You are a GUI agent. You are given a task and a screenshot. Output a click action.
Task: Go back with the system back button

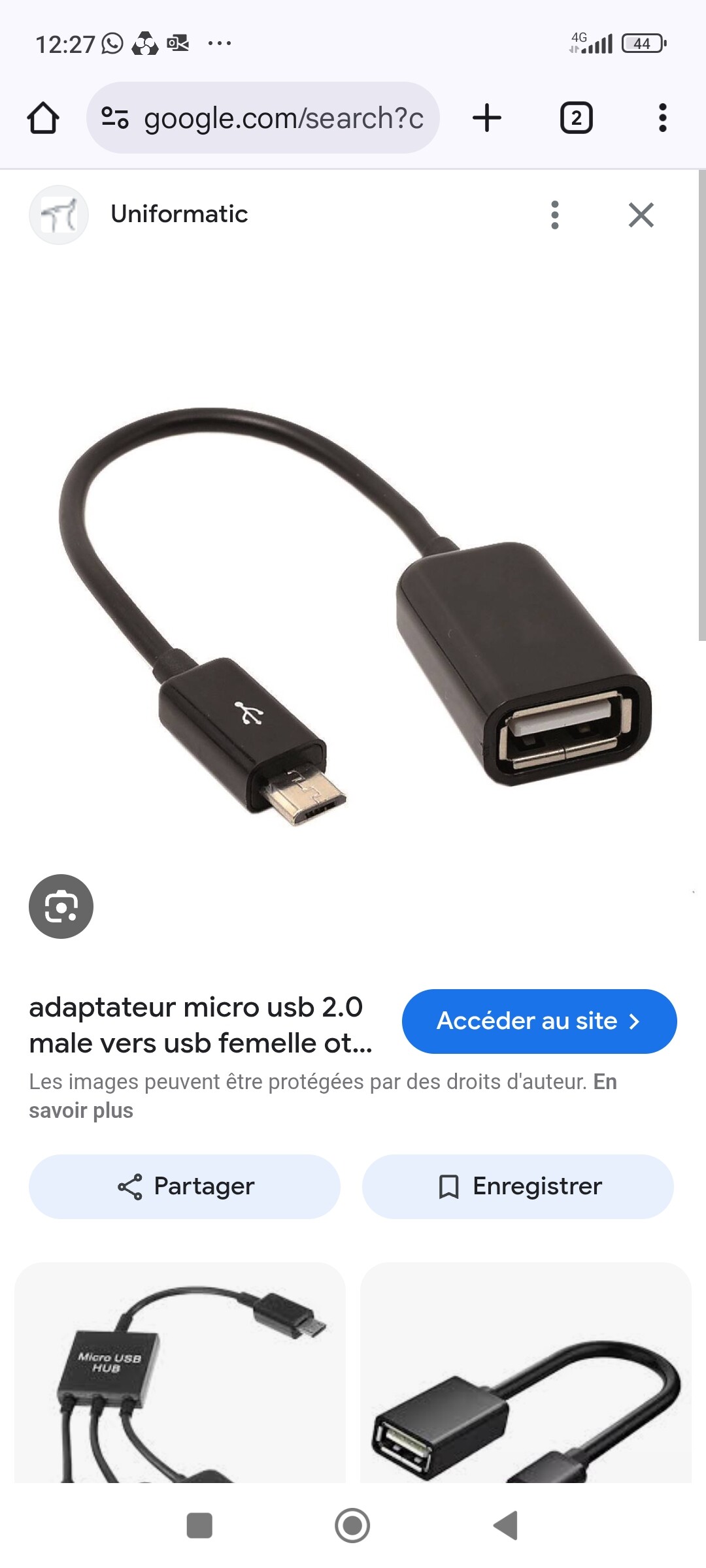pyautogui.click(x=505, y=1526)
